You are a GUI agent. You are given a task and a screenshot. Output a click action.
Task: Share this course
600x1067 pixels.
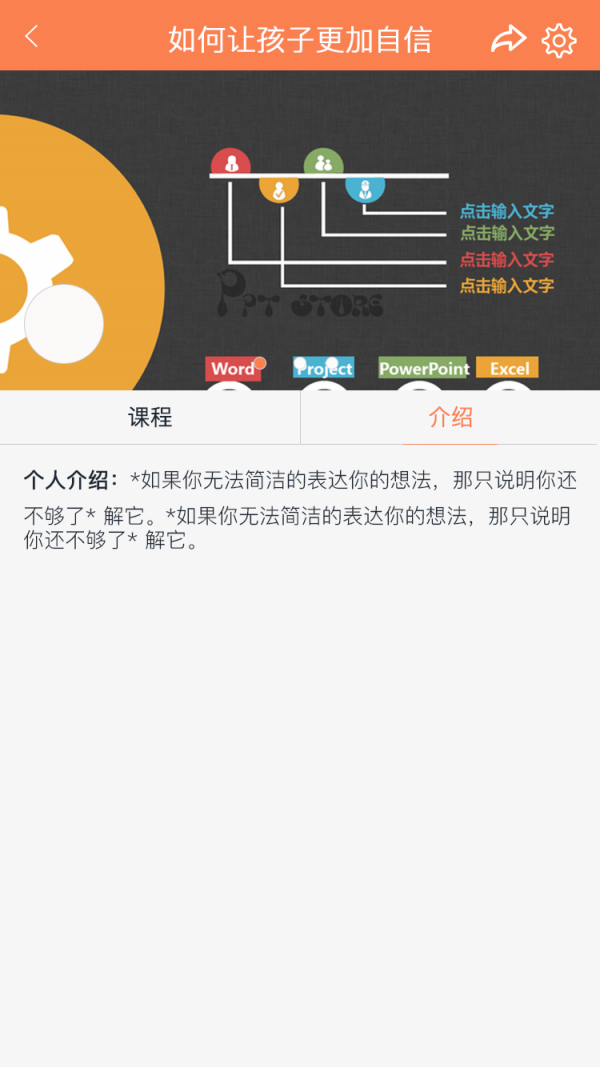(x=508, y=39)
